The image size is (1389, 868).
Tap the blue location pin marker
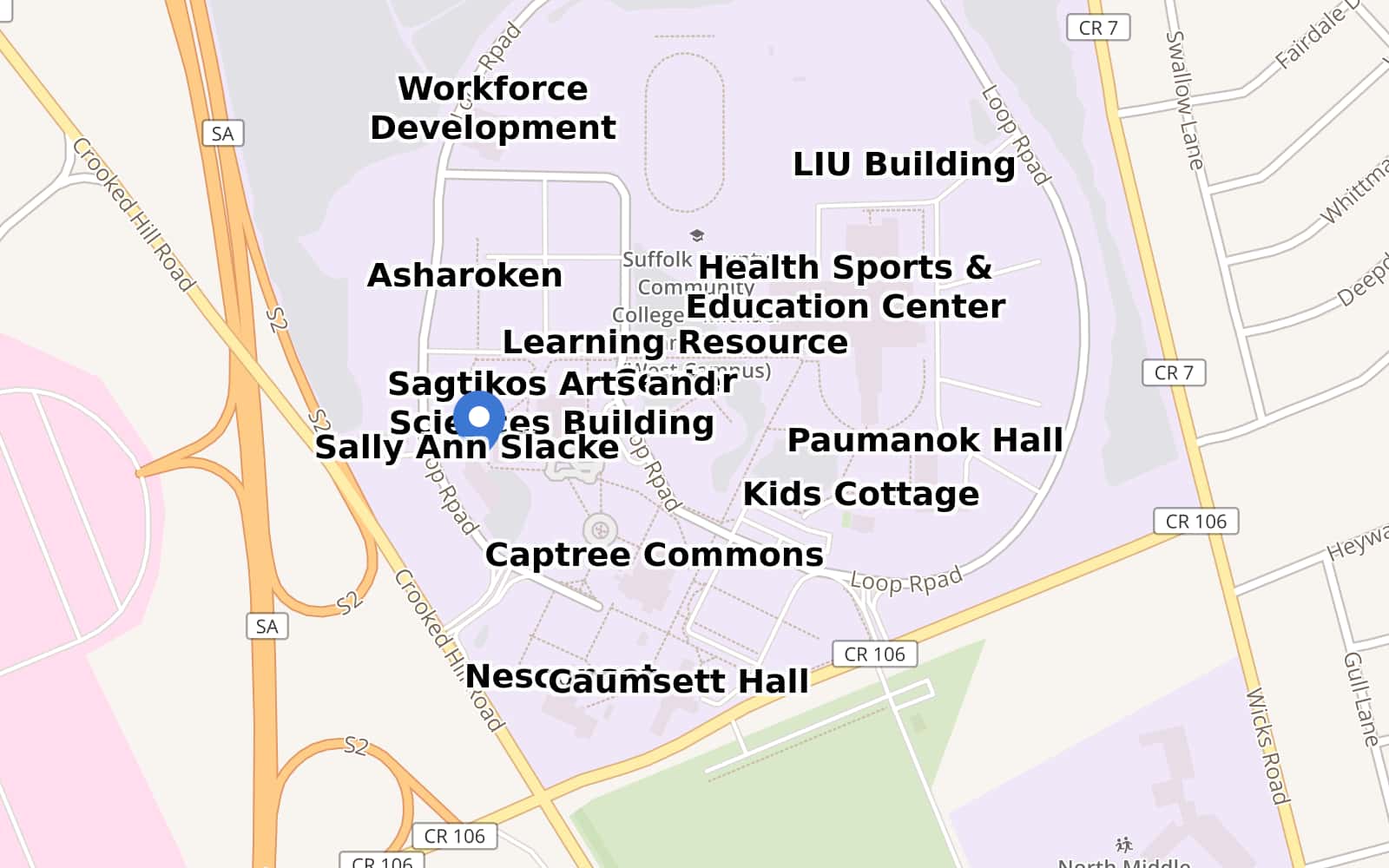pyautogui.click(x=479, y=418)
